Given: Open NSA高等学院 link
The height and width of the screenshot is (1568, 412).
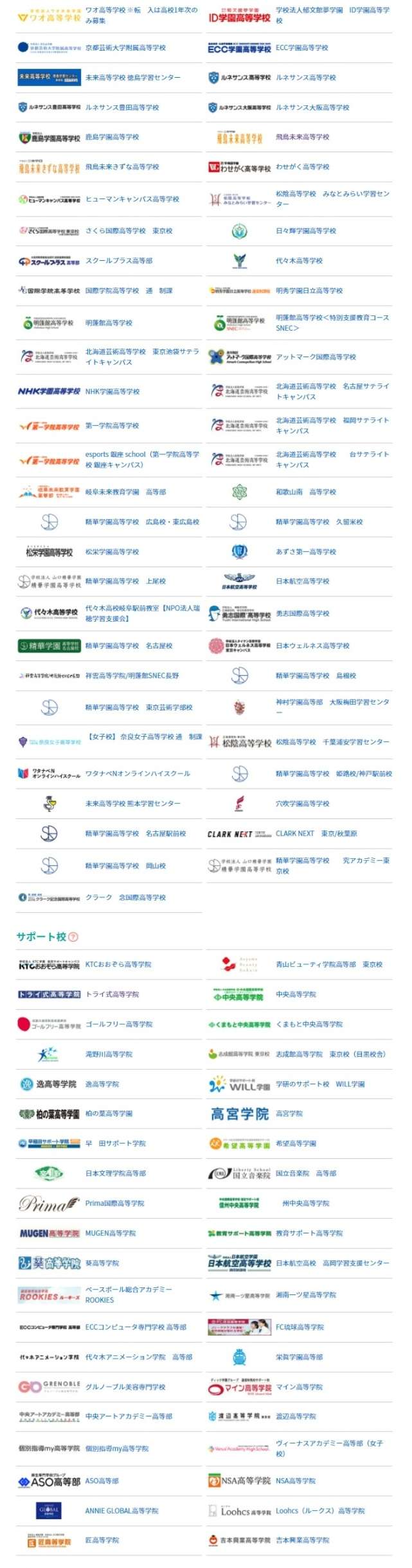Looking at the screenshot, I should coord(296,1481).
